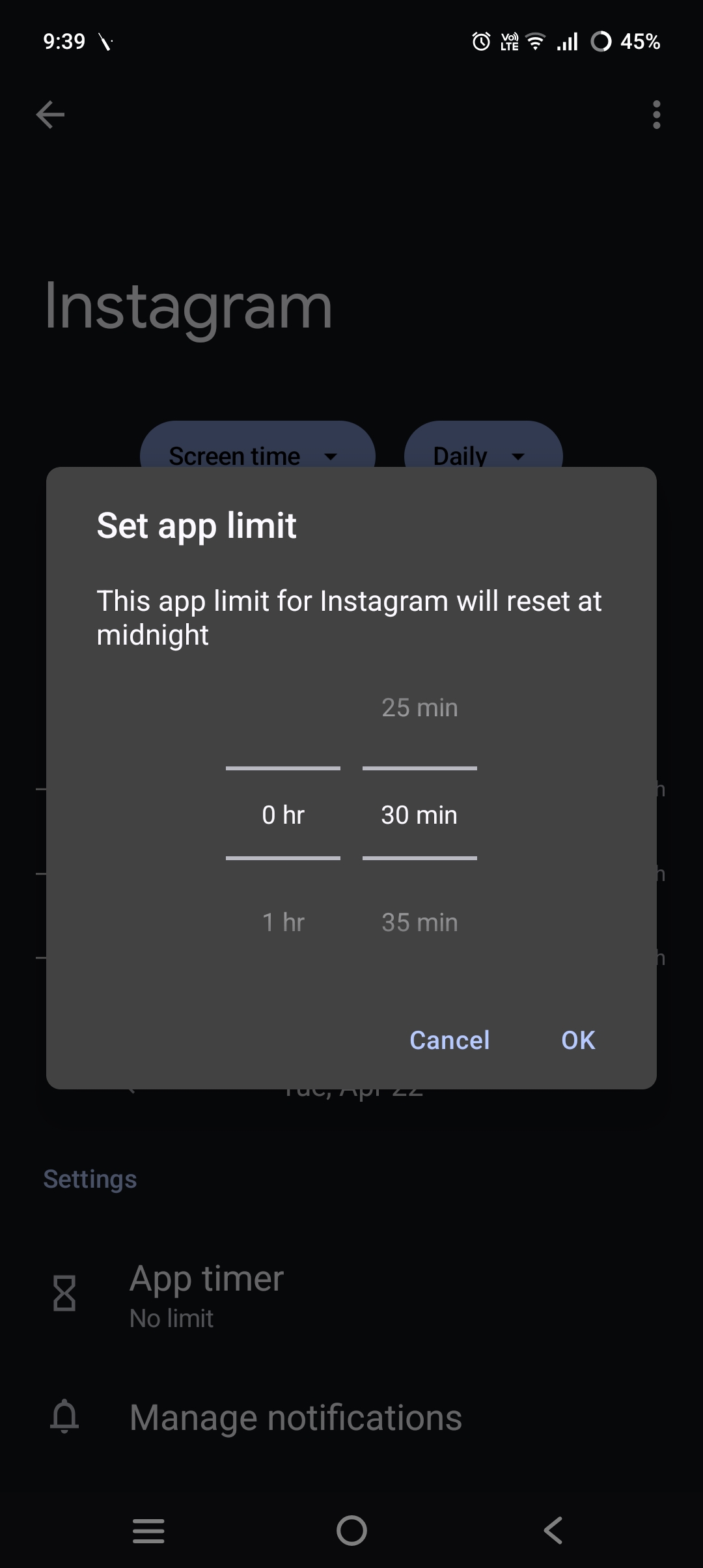The image size is (703, 1568).
Task: Go back with the system navigation arrow
Action: pos(553,1530)
